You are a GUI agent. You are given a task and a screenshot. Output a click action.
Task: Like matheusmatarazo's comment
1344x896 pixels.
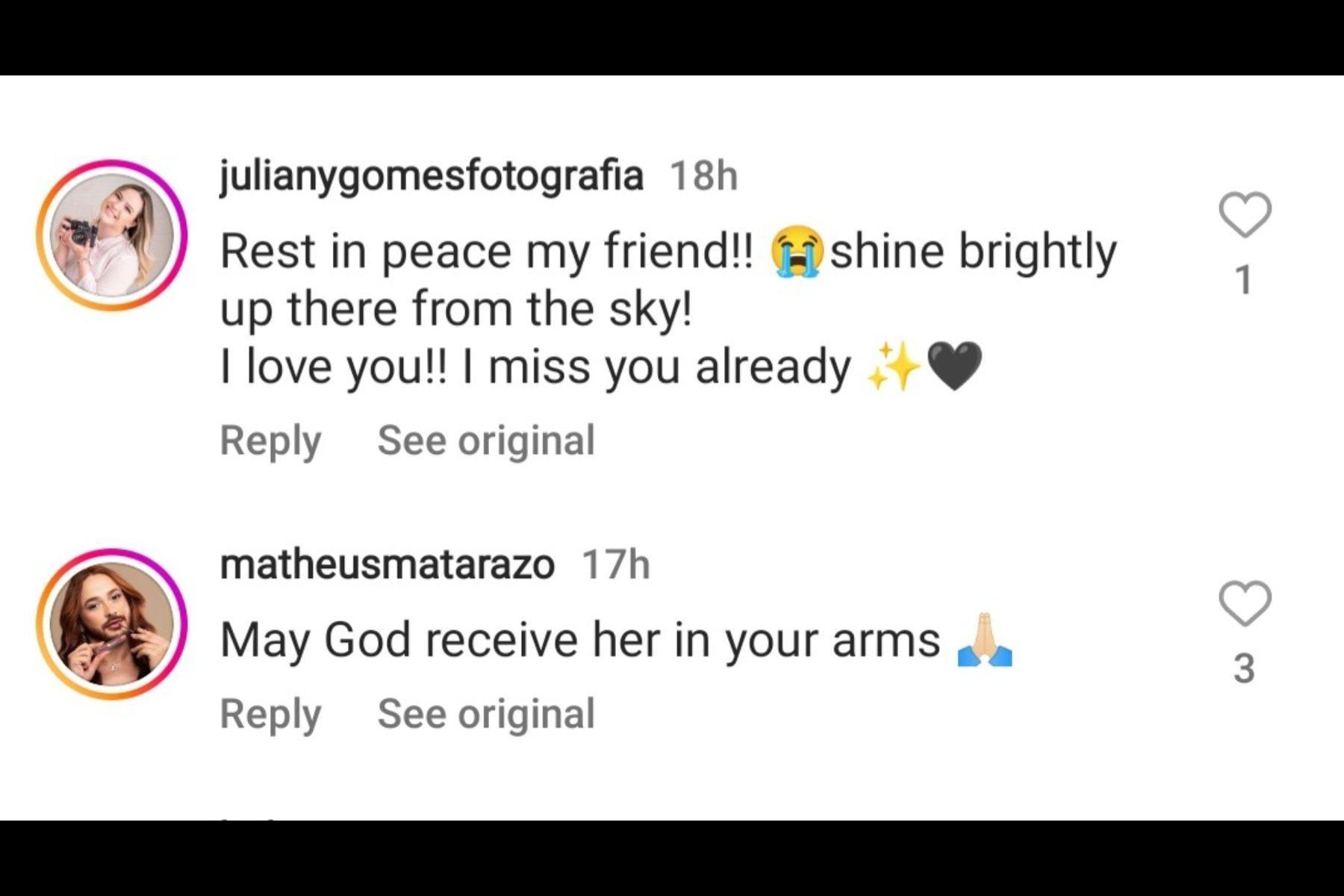[x=1245, y=603]
